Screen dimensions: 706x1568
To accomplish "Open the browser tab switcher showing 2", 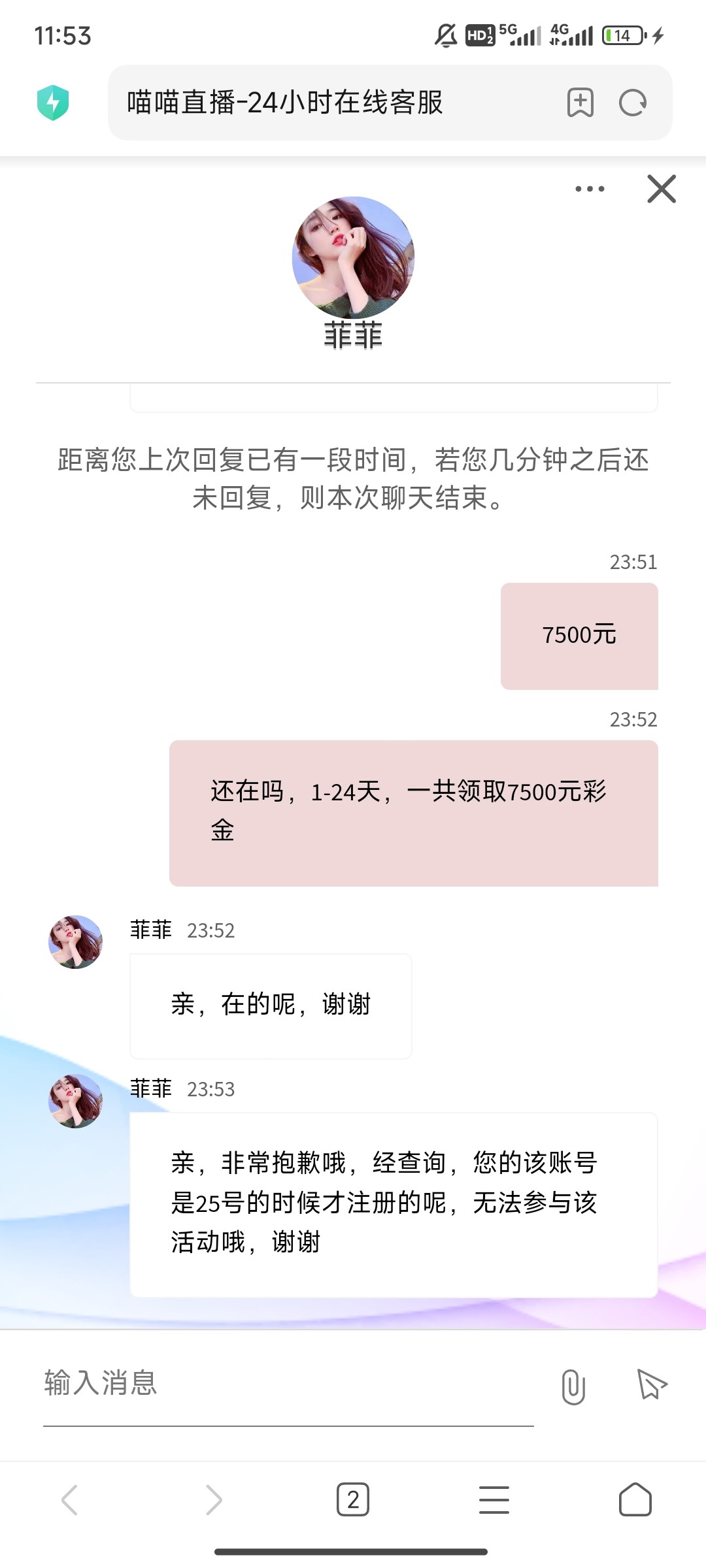I will click(x=353, y=1499).
